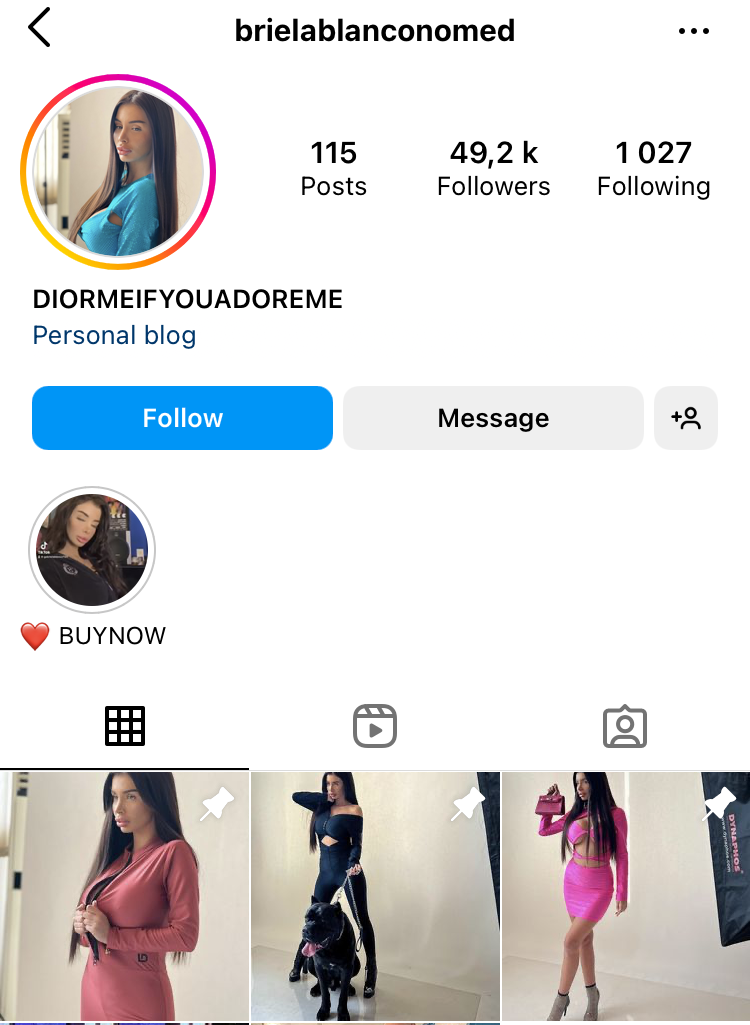Show suggested accounts via add-person icon

pyautogui.click(x=686, y=418)
